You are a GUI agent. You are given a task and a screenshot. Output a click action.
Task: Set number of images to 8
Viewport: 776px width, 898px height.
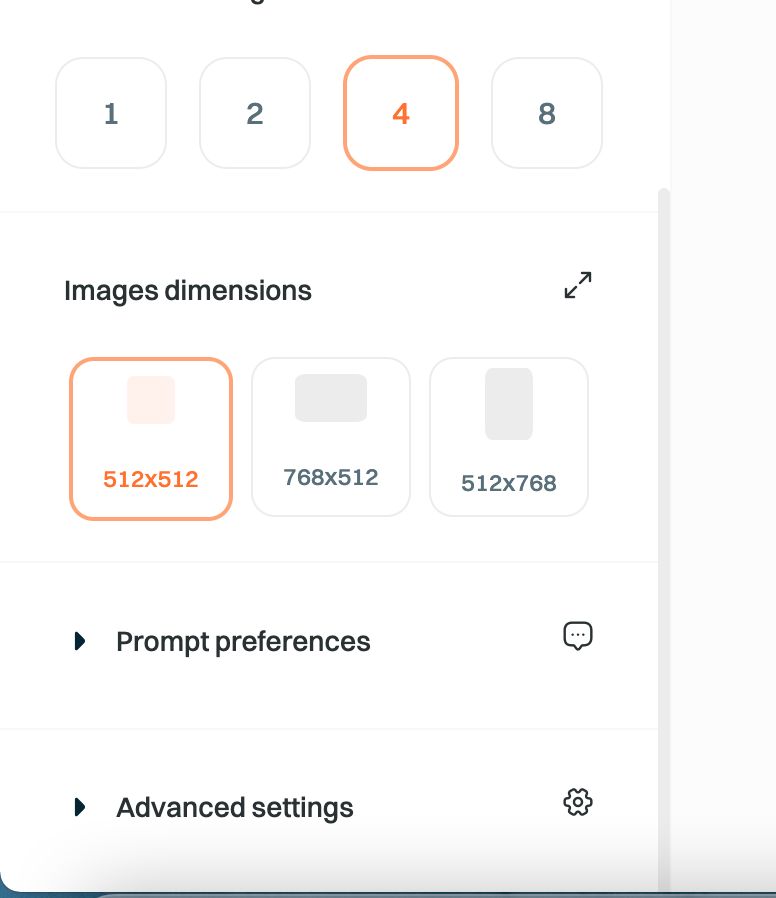tap(547, 113)
